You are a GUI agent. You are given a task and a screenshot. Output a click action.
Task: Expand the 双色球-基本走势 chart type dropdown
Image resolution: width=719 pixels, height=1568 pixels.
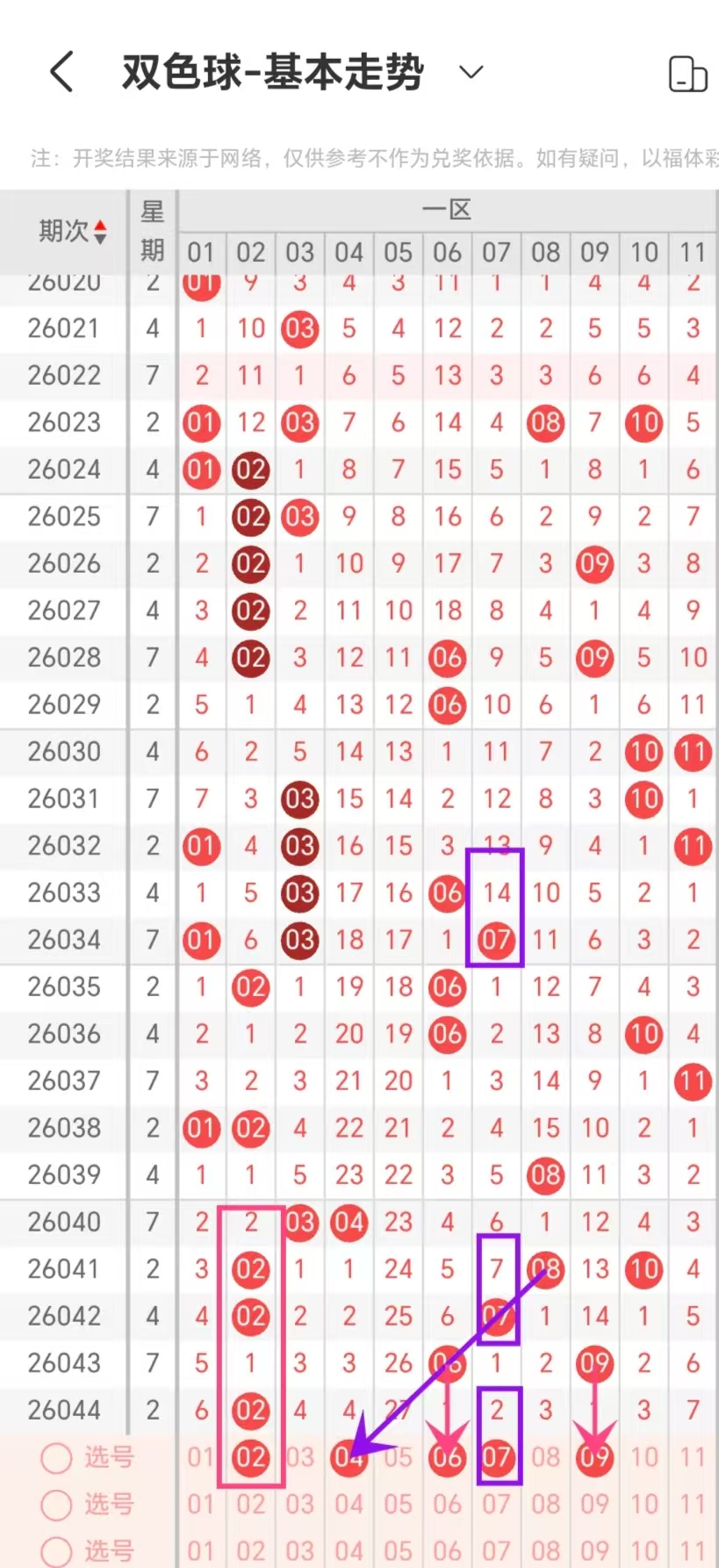point(471,72)
